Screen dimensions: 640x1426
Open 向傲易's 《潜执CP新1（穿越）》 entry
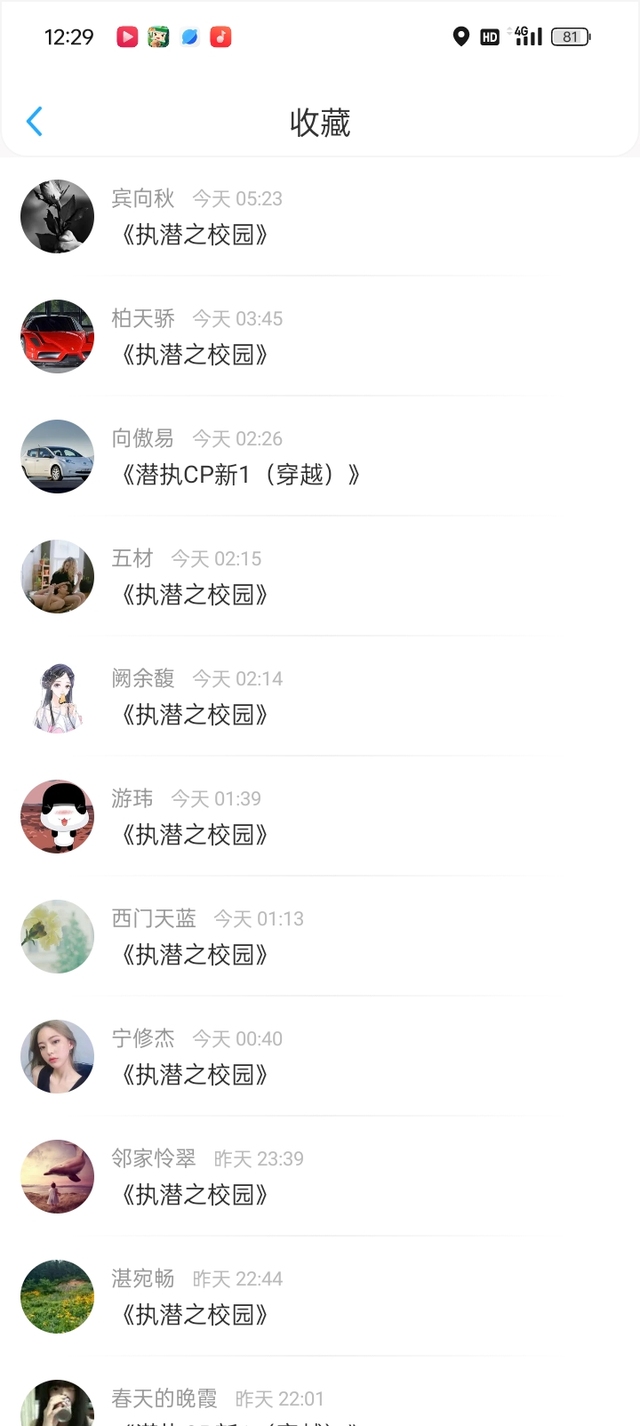[x=240, y=474]
